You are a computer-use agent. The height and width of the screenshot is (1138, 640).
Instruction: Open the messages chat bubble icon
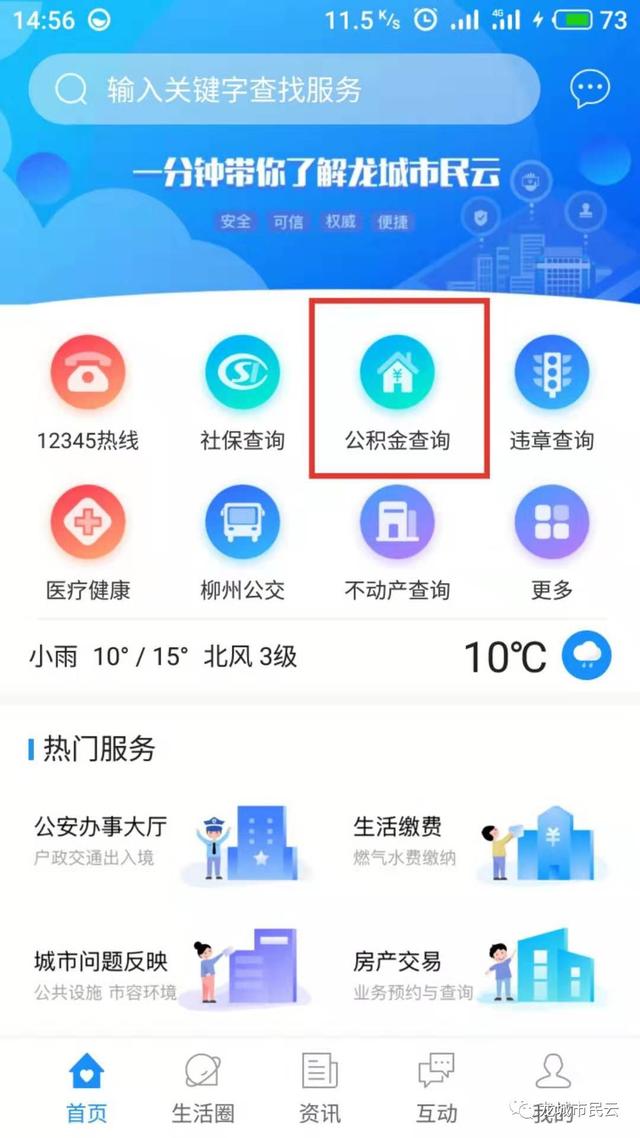(x=589, y=90)
